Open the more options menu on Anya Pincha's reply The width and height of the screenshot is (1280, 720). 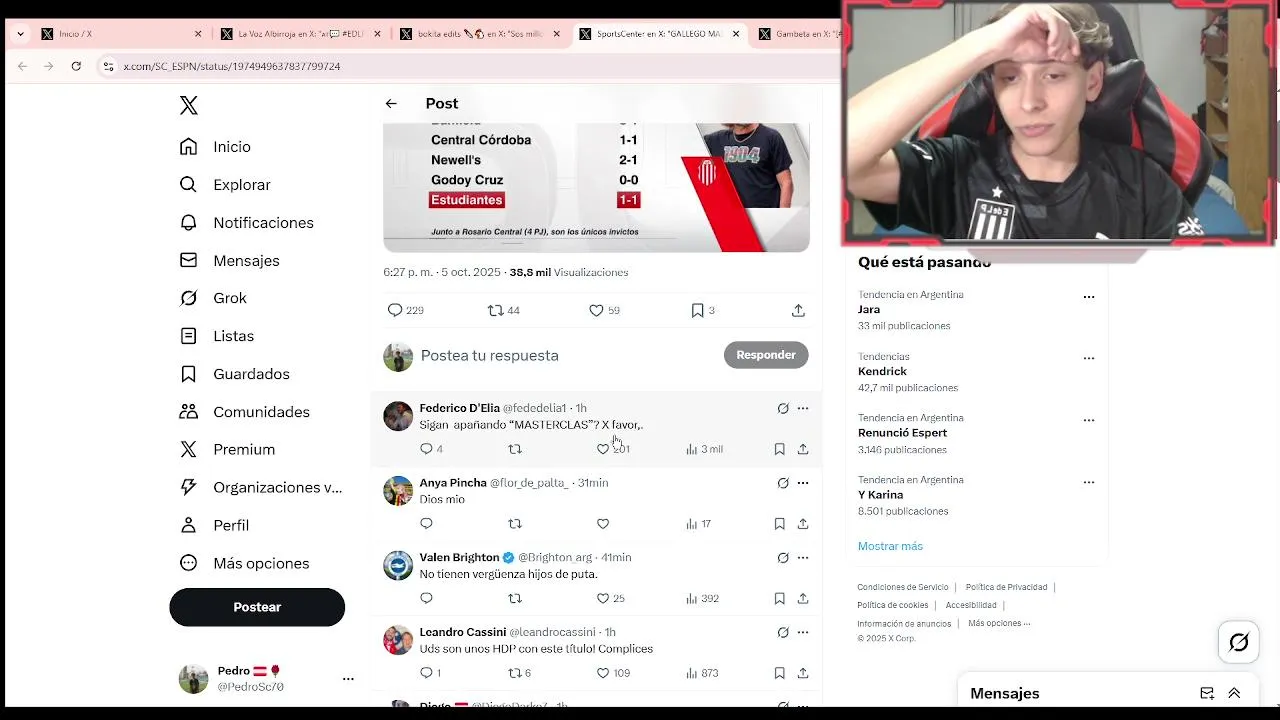click(x=803, y=483)
